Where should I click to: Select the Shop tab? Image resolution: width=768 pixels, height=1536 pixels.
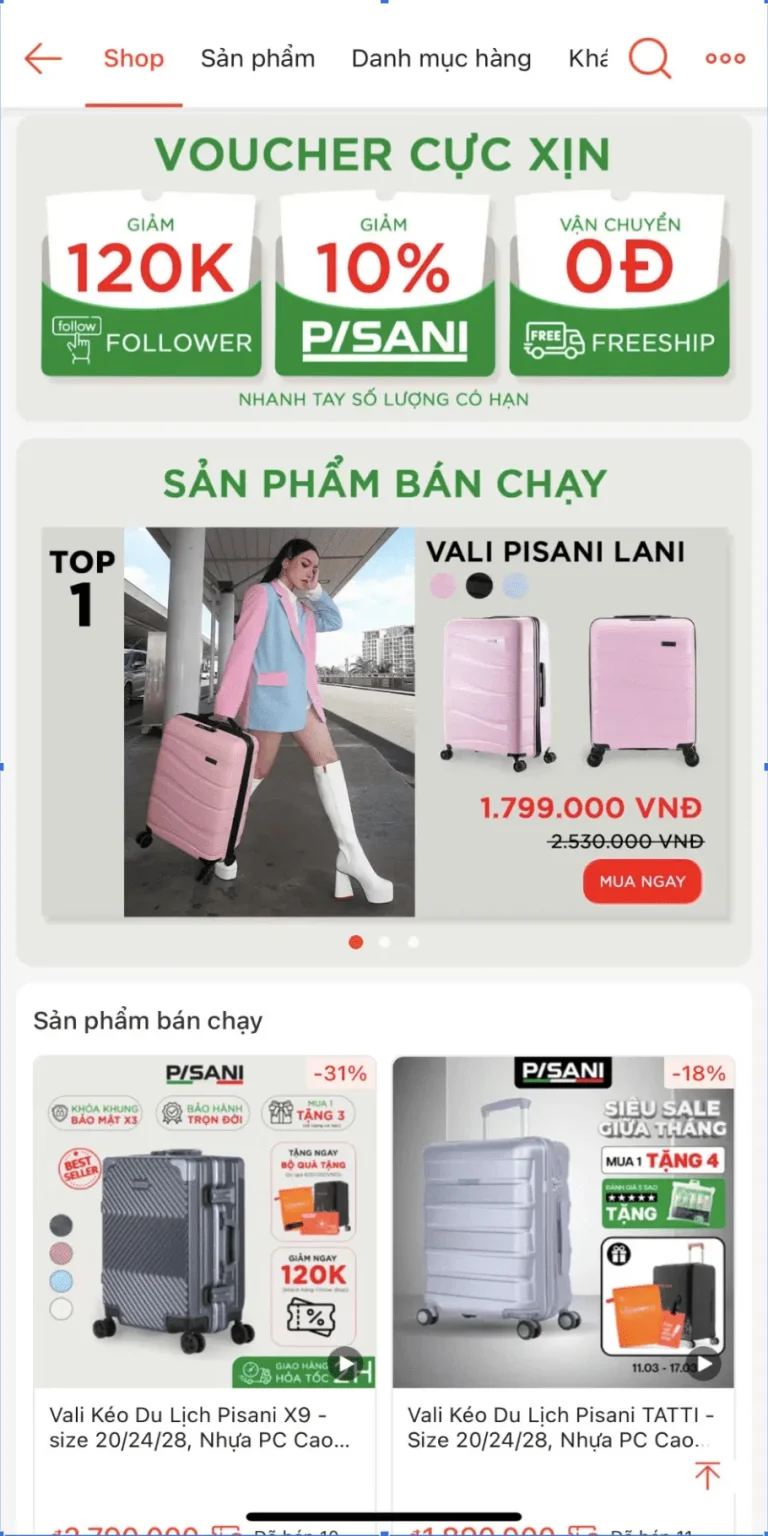[133, 58]
